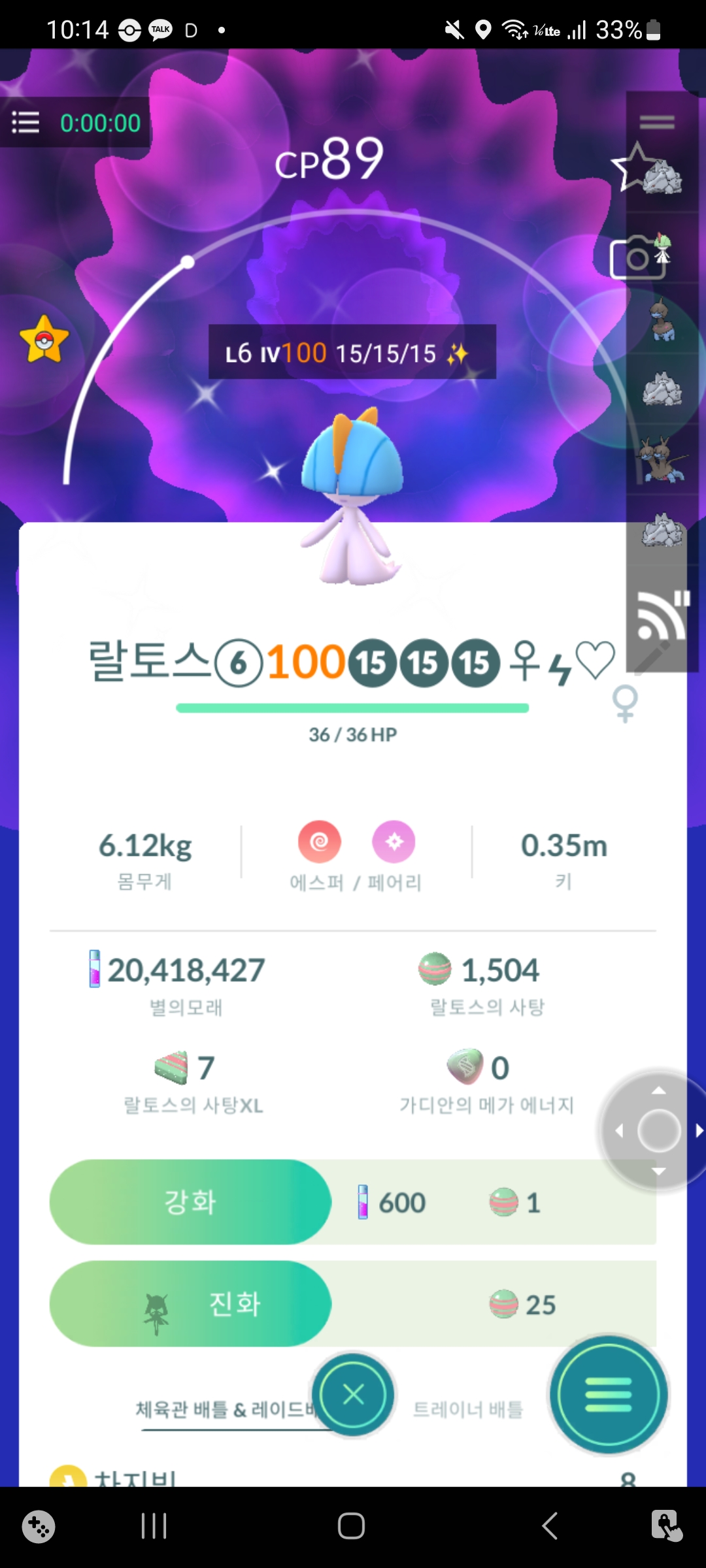Tap the heart icon next to Ralts's name
The image size is (706, 1568).
coord(596,660)
